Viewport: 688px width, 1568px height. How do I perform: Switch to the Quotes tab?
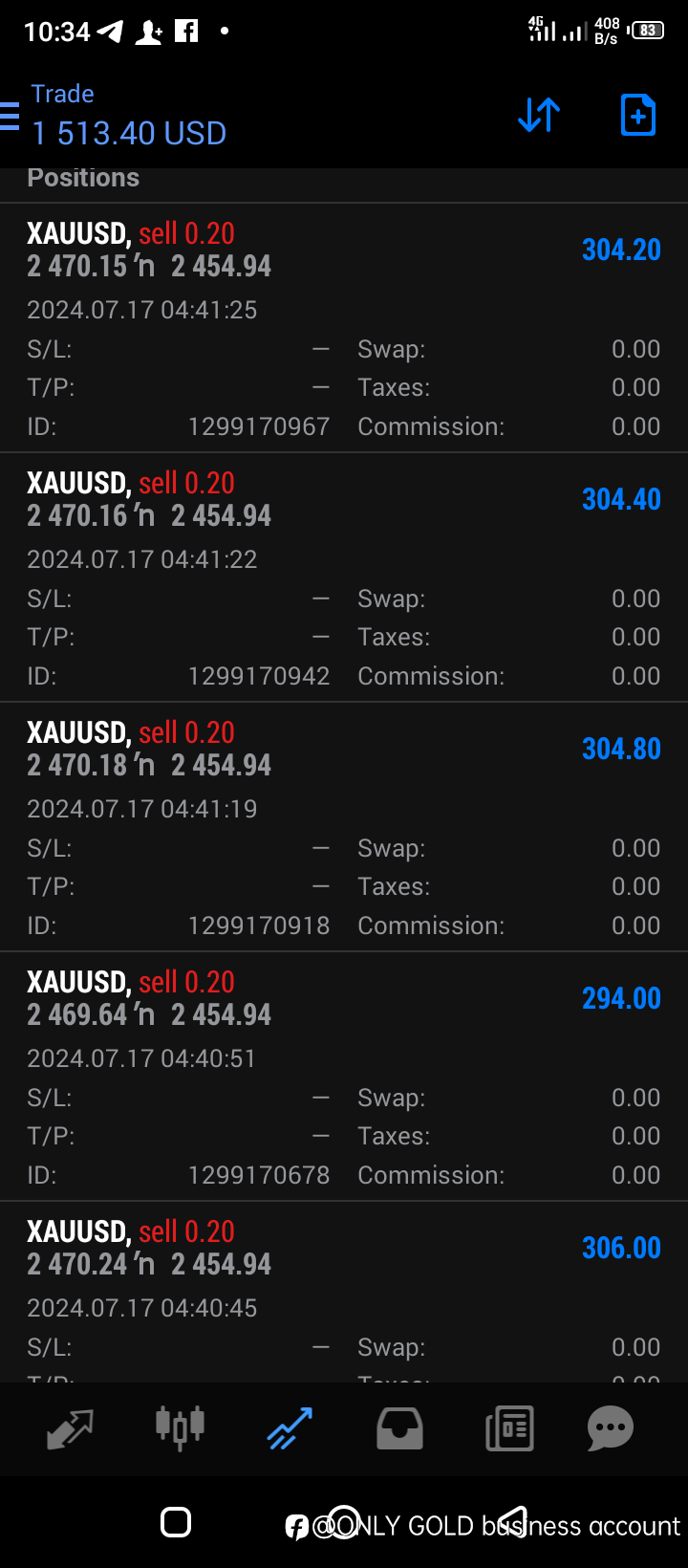point(71,1428)
